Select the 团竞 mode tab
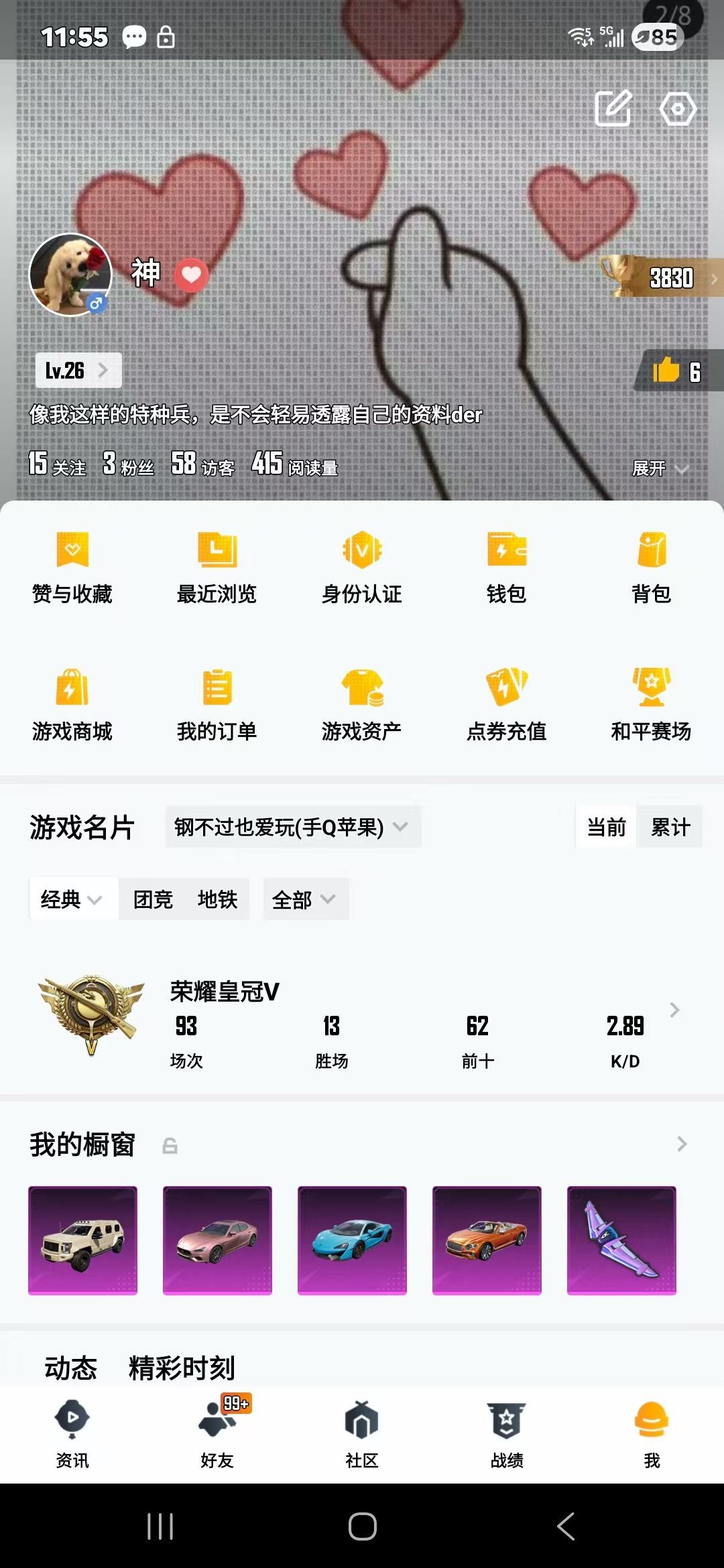The height and width of the screenshot is (1568, 724). (153, 899)
